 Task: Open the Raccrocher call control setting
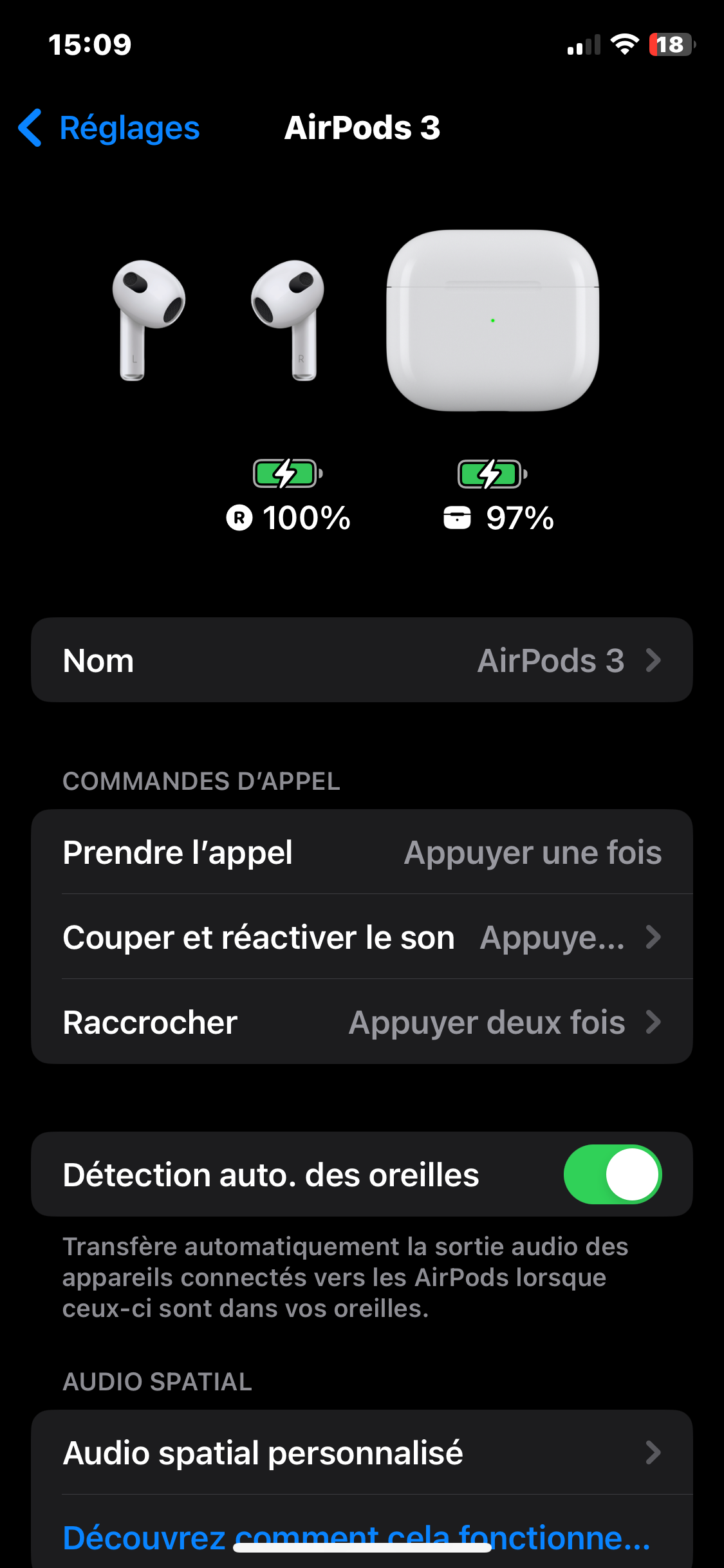pos(362,1022)
